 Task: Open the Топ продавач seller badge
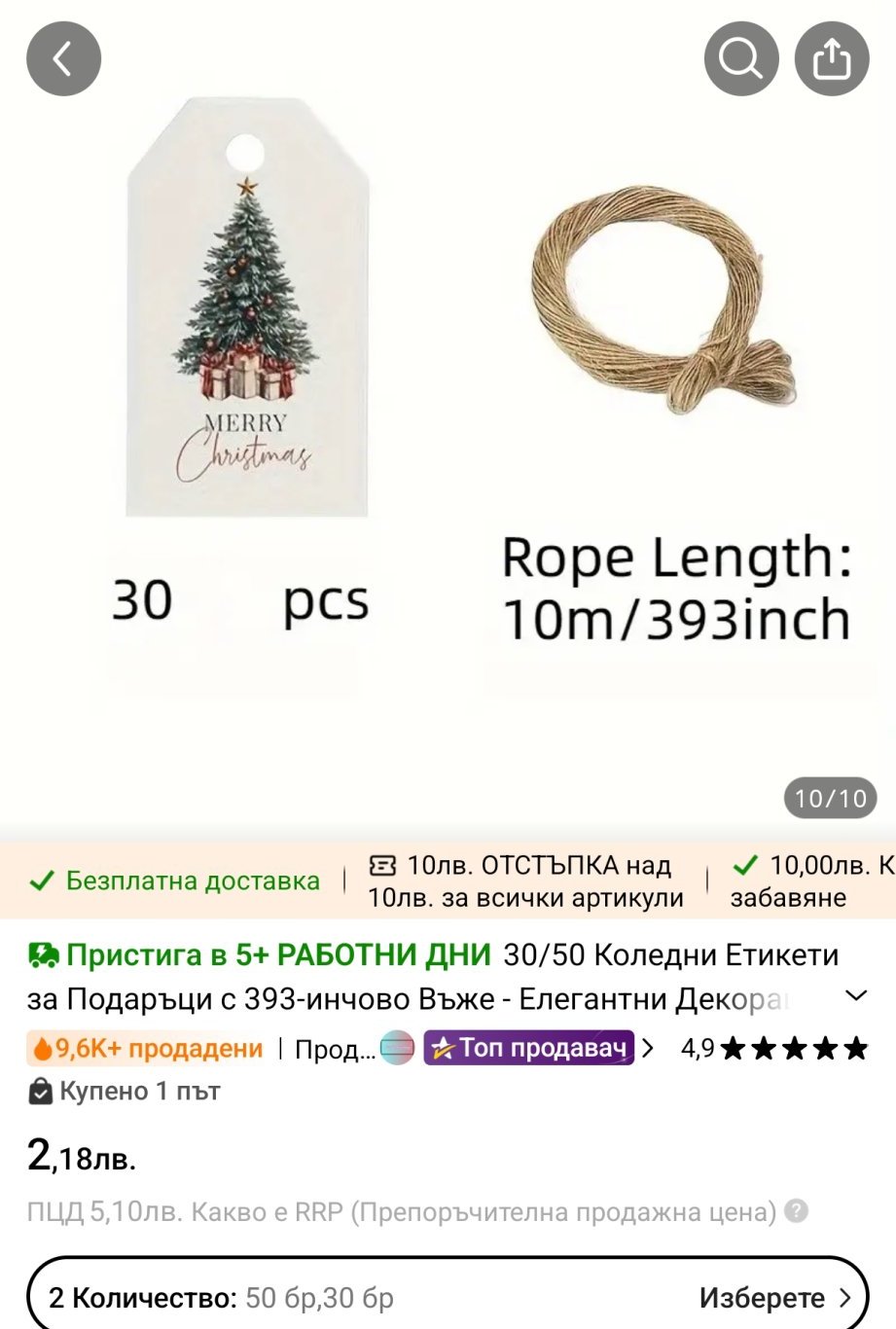click(529, 1048)
